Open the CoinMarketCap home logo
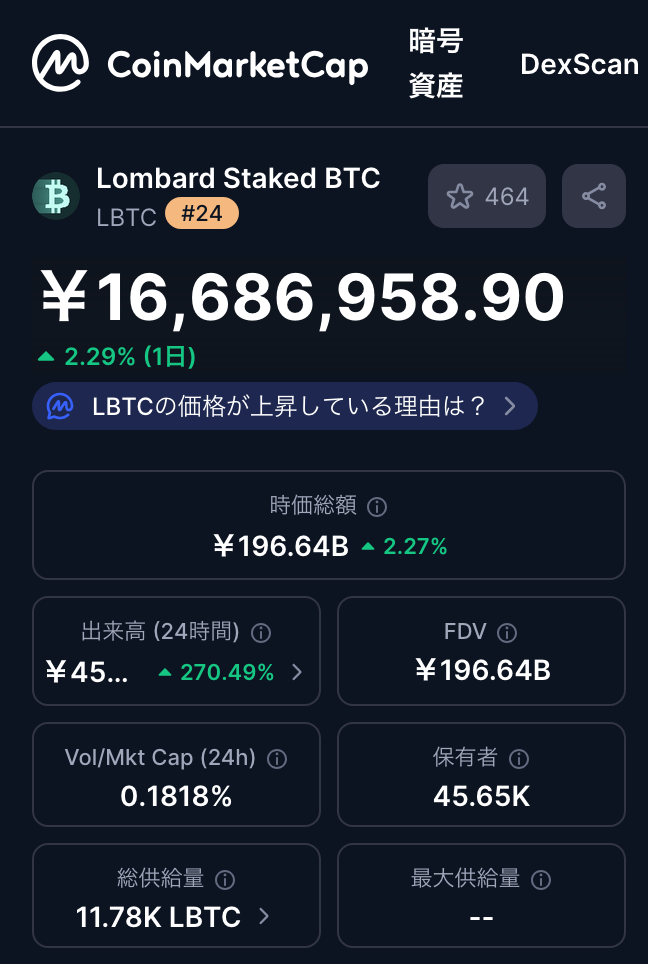The height and width of the screenshot is (964, 648). tap(200, 64)
